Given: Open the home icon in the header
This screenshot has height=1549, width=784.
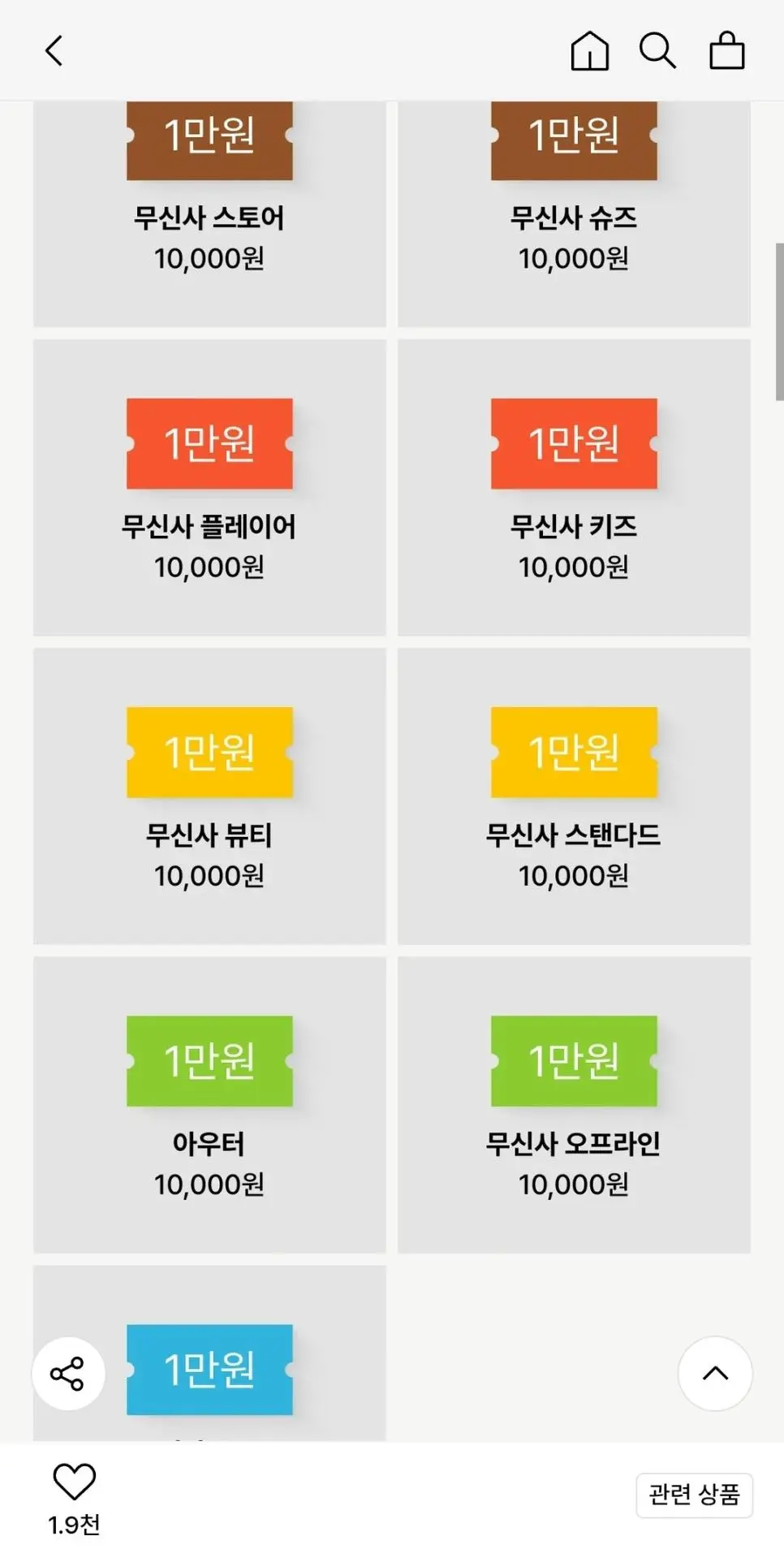Looking at the screenshot, I should [589, 51].
